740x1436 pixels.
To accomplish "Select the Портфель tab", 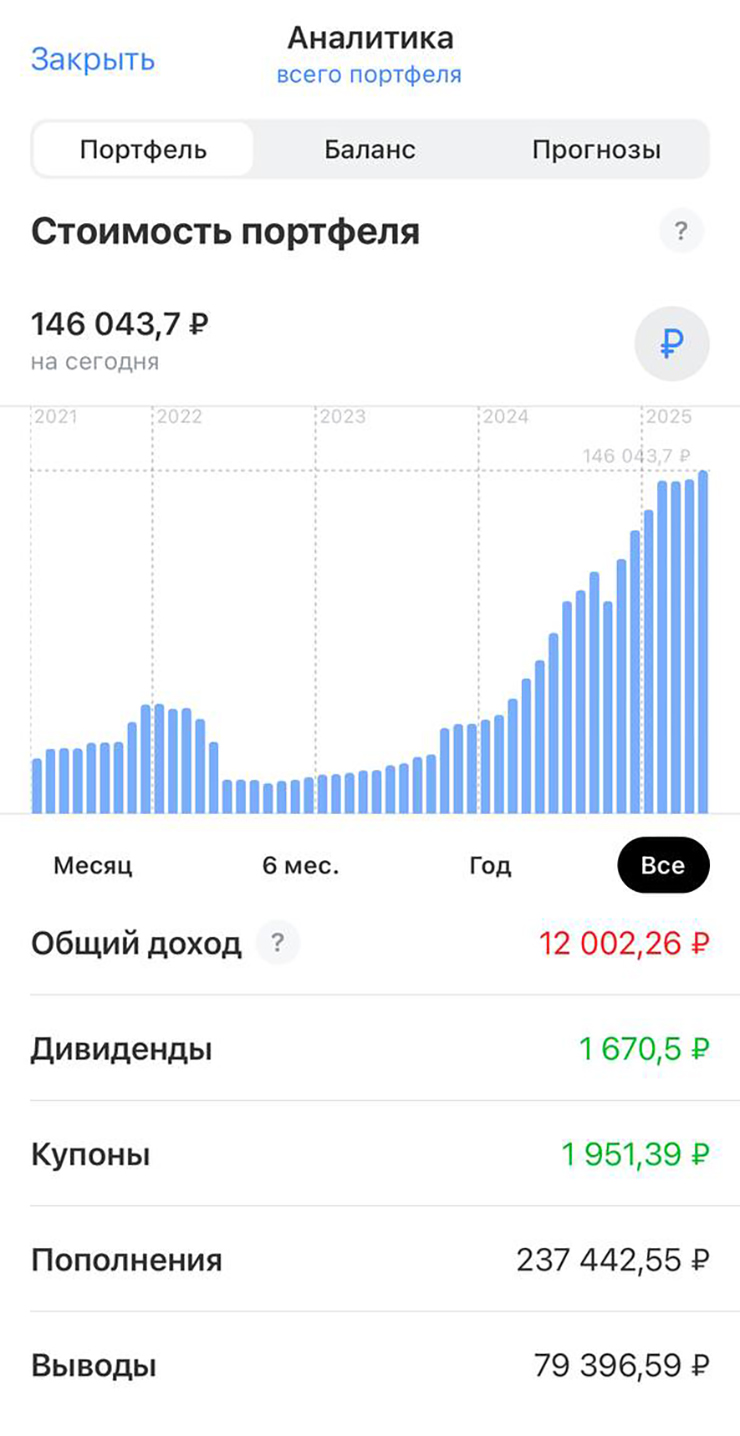I will (x=143, y=150).
